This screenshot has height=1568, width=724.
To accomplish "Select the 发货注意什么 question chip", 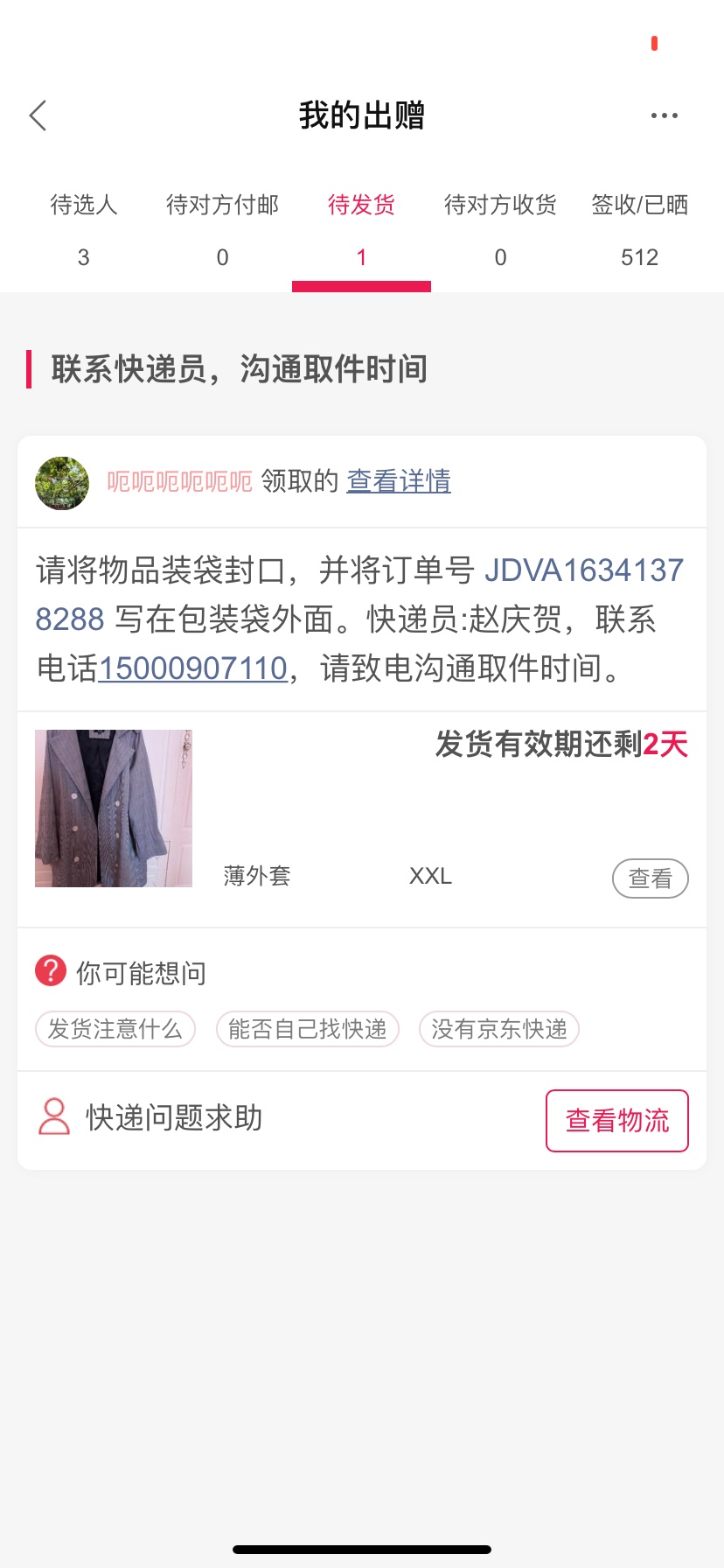I will tap(115, 1029).
